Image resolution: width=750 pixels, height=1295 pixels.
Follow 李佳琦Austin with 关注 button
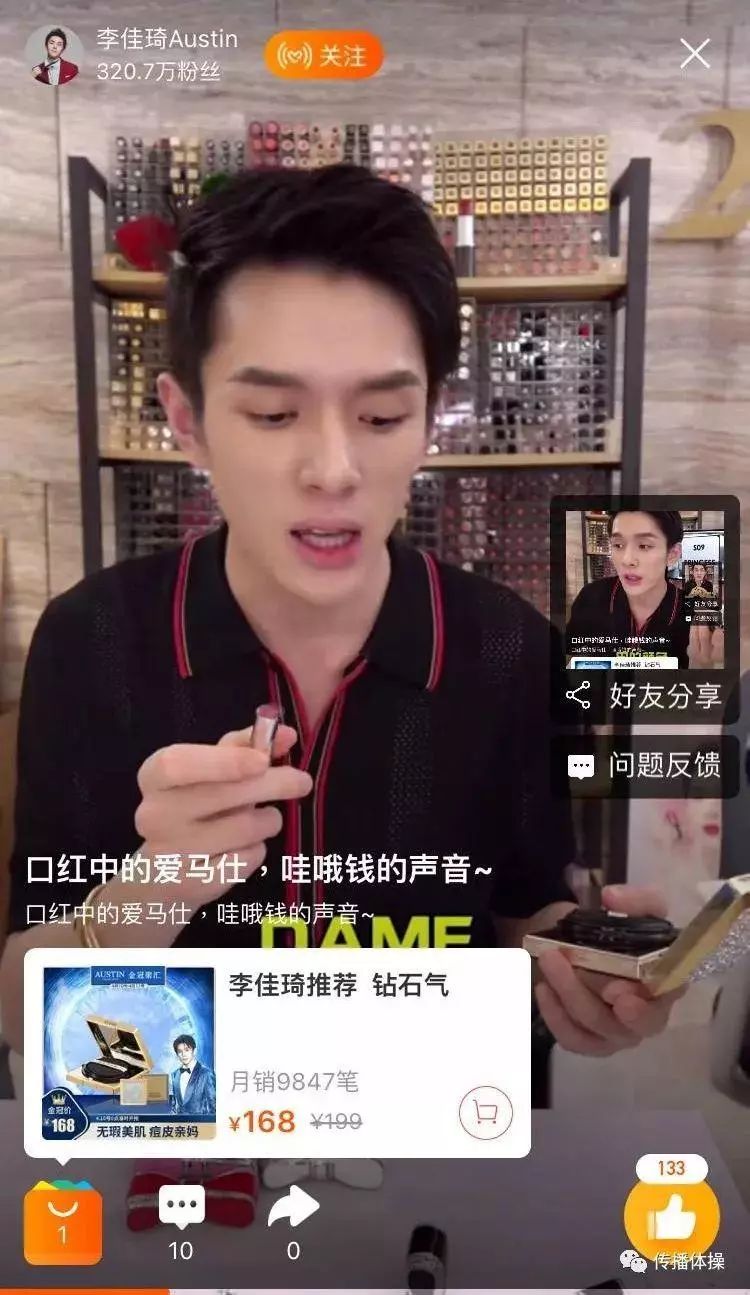[324, 55]
